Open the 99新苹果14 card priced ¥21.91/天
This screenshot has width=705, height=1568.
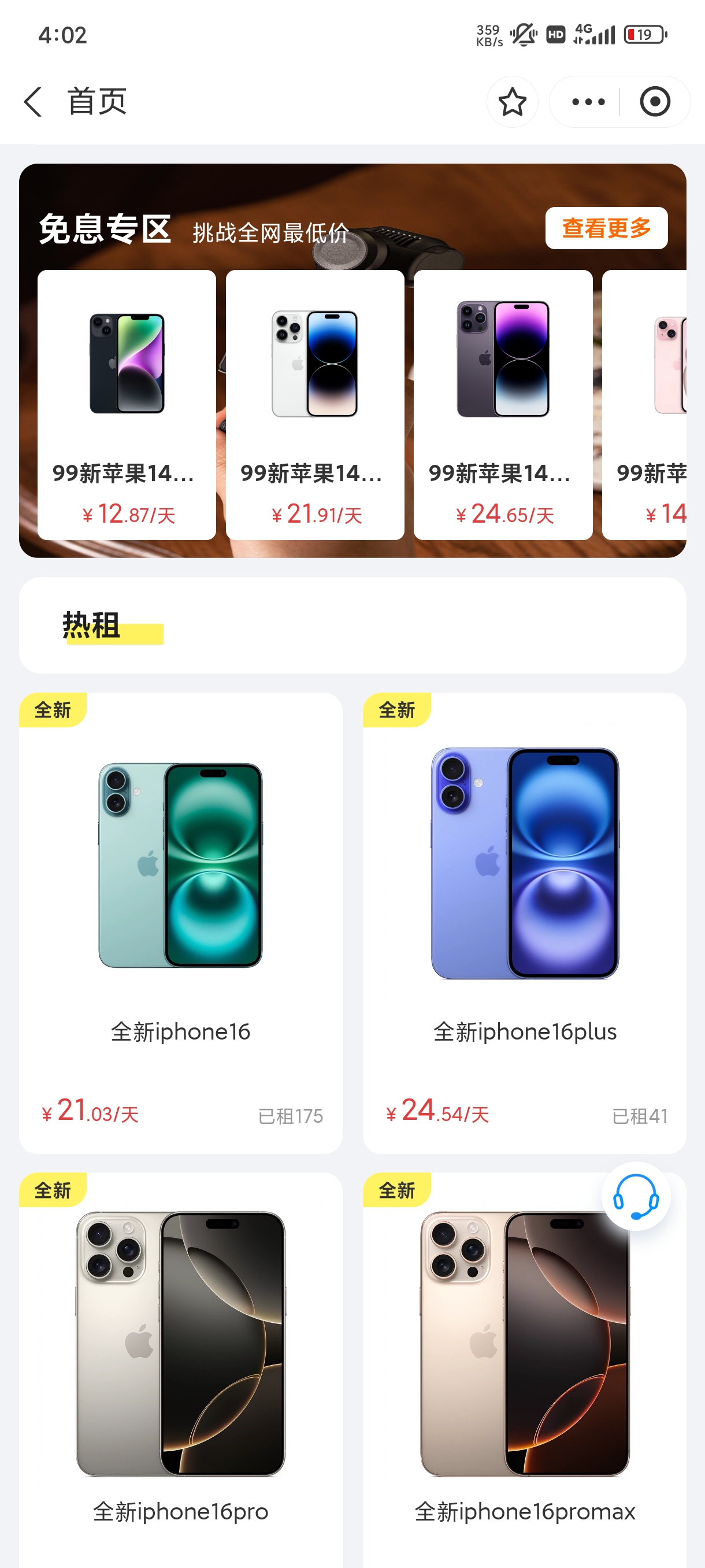point(315,405)
